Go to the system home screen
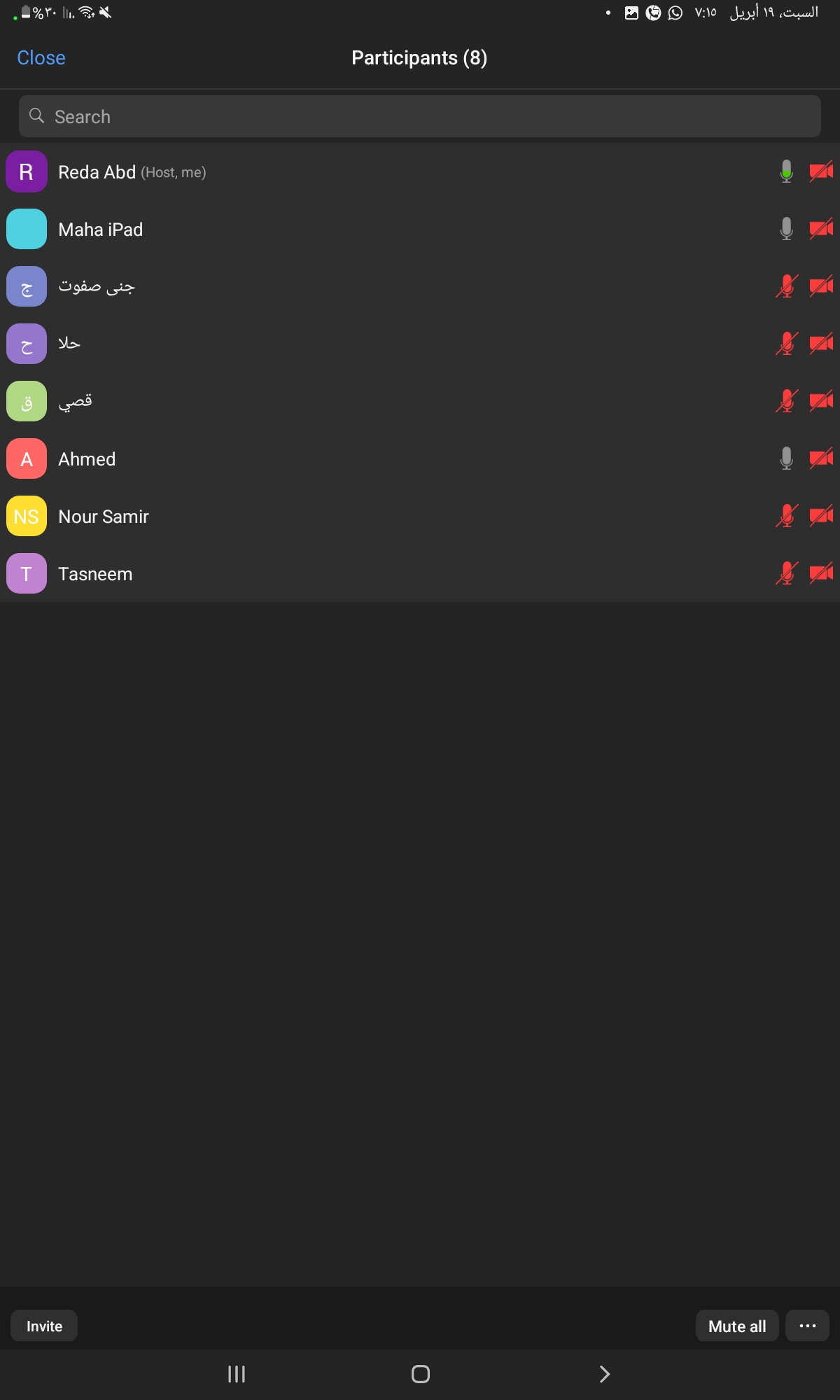 point(421,1374)
